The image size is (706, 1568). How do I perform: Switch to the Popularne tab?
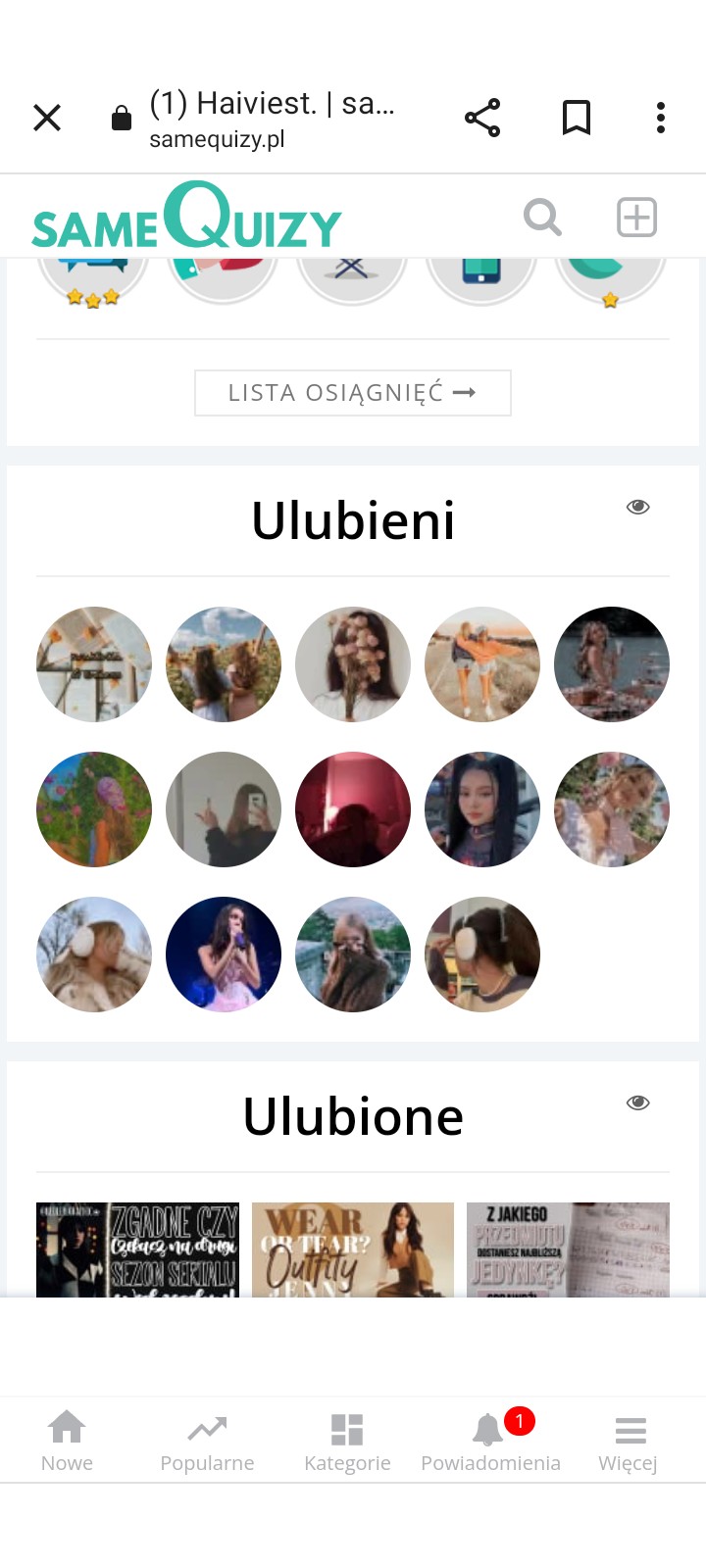pos(207,1441)
